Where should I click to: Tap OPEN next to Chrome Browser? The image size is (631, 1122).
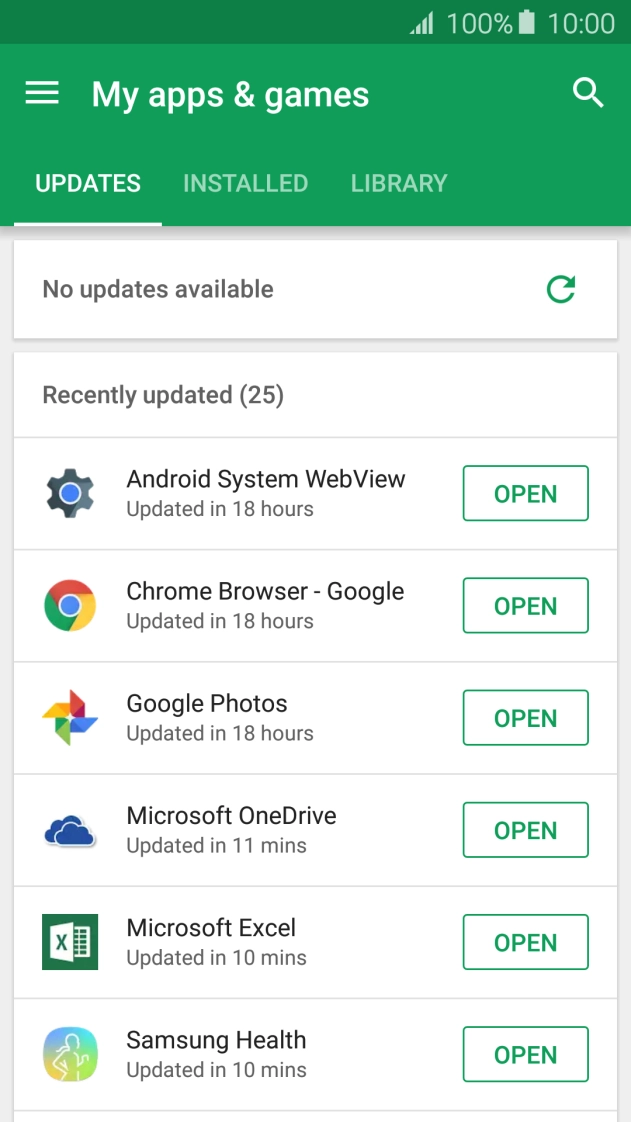click(526, 605)
